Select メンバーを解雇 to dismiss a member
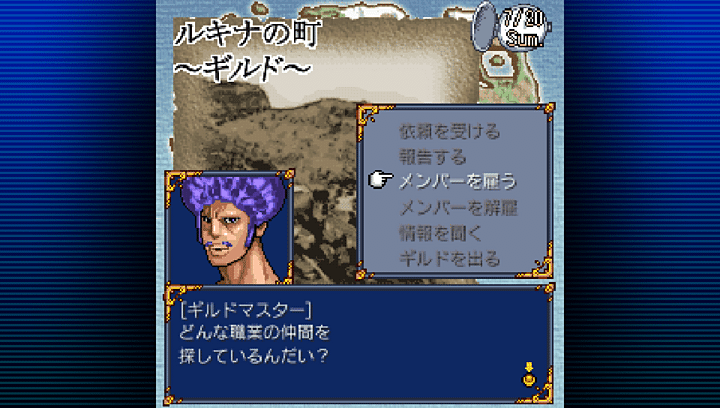This screenshot has height=408, width=720. (457, 208)
